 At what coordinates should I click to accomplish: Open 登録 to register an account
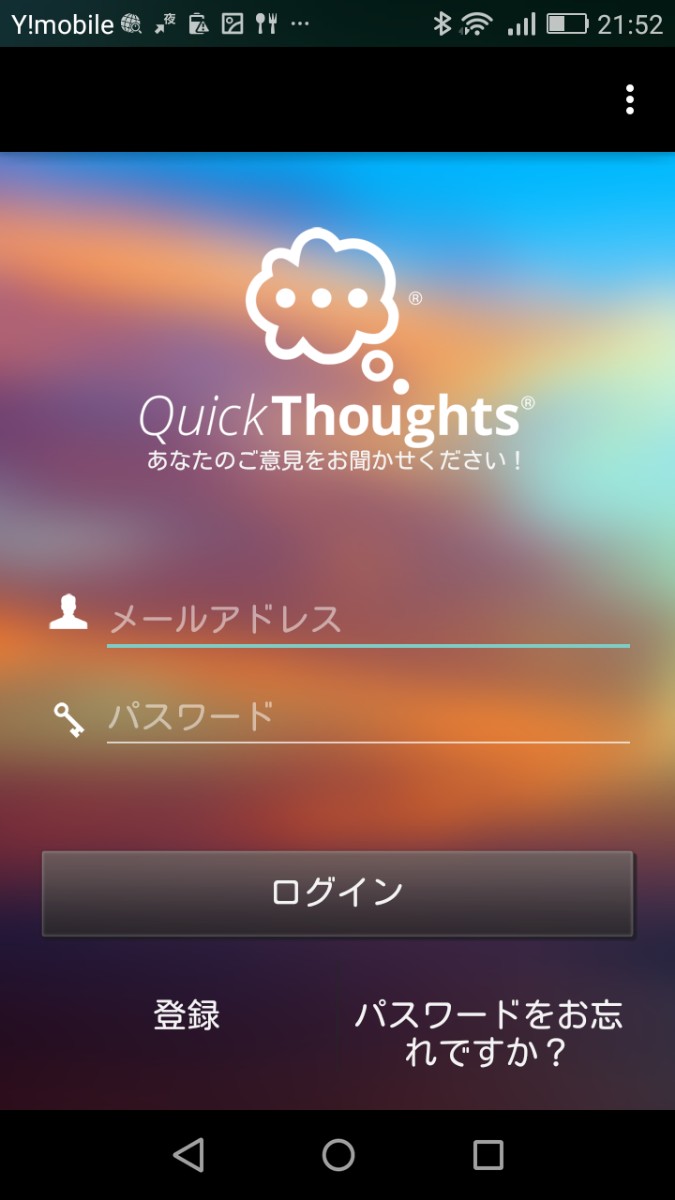click(187, 1015)
